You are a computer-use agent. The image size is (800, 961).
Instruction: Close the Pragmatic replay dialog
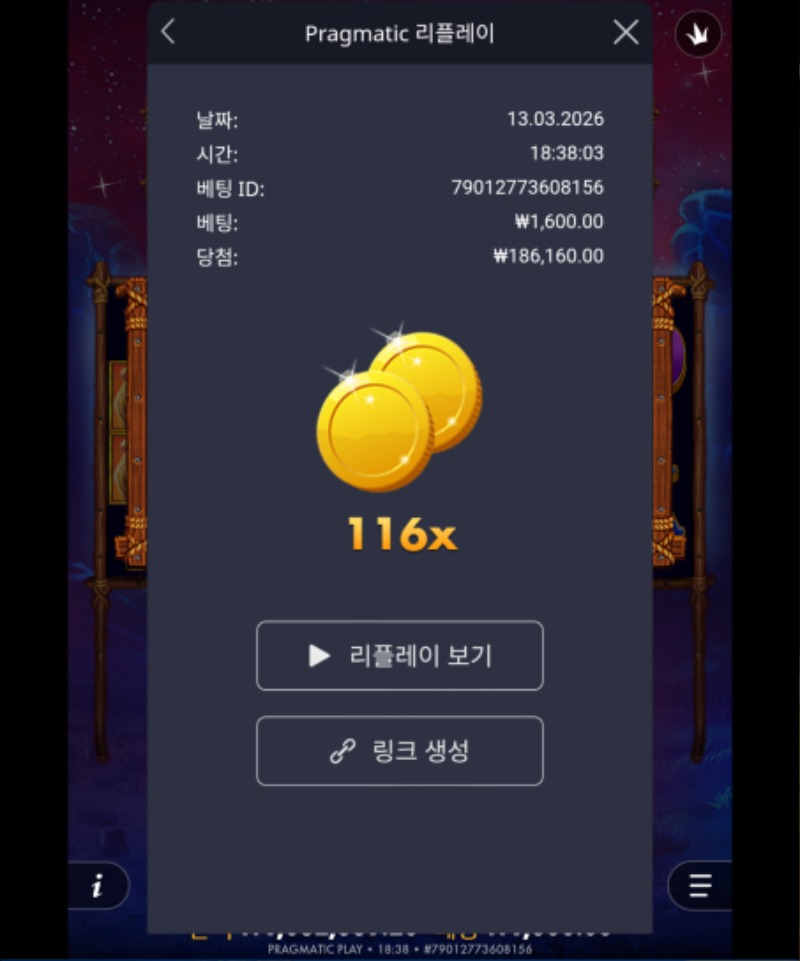(x=626, y=32)
